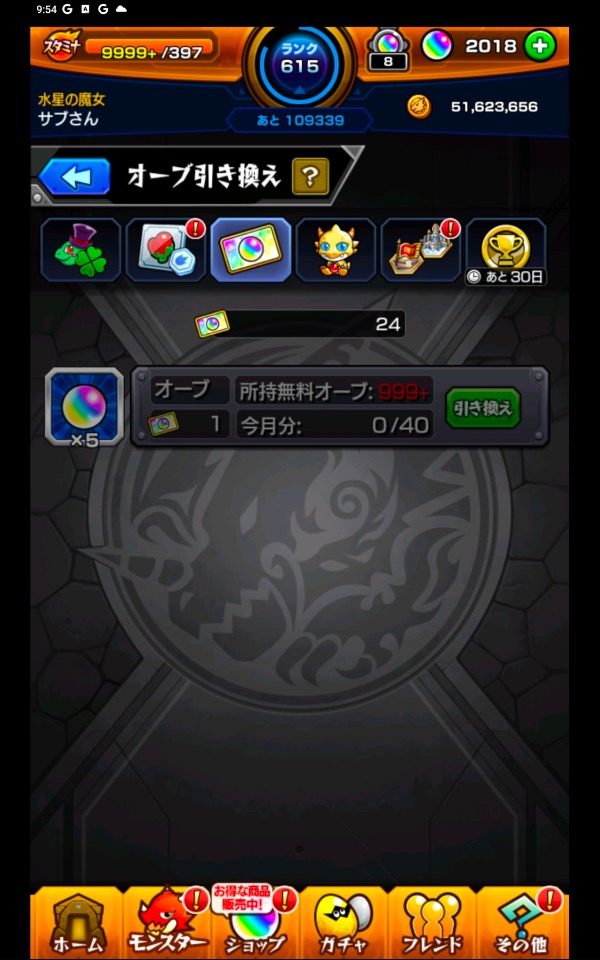Open the rank 615 profile badge
Viewport: 600px width, 960px height.
tap(299, 60)
